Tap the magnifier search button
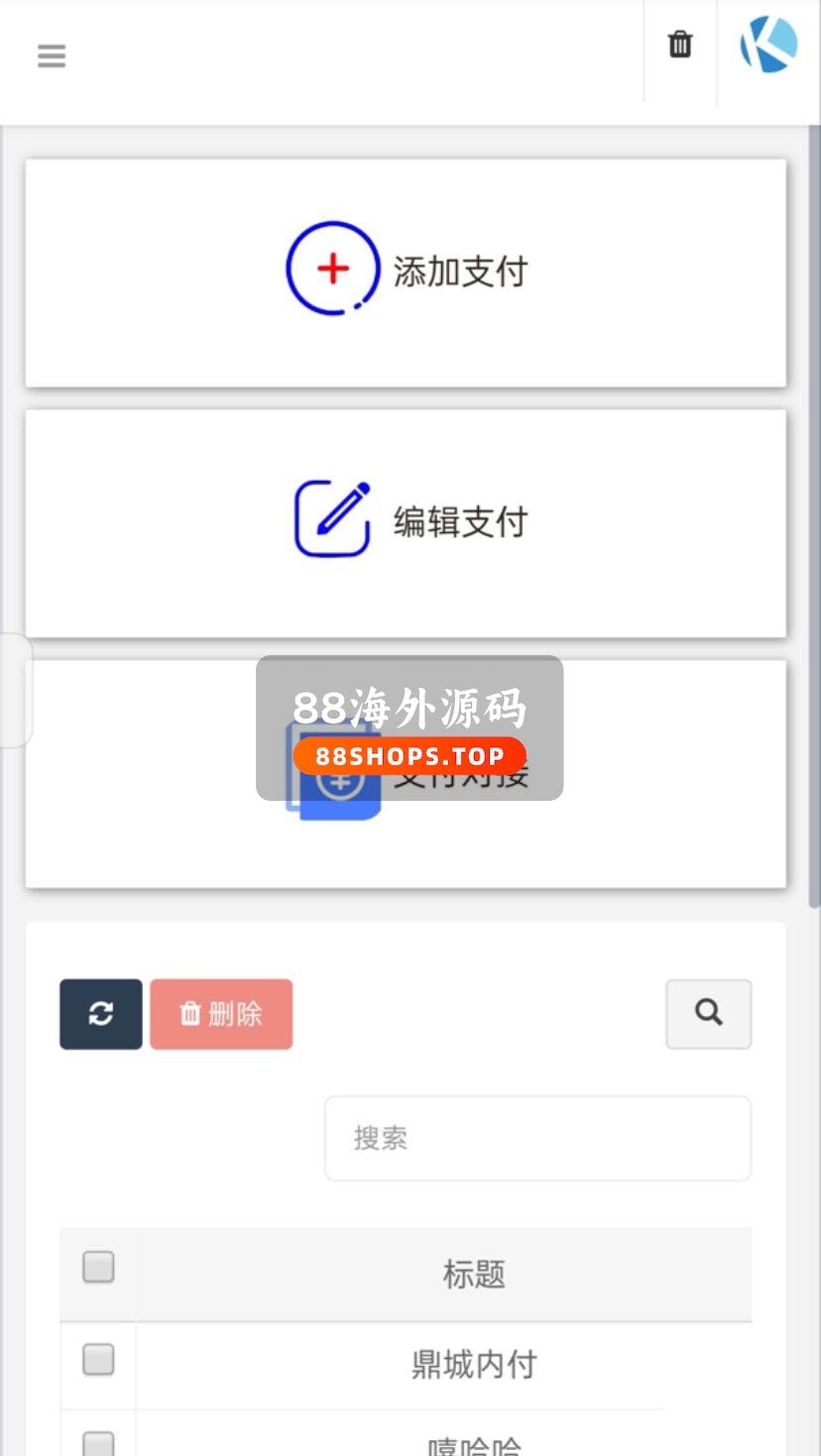This screenshot has width=821, height=1456. click(708, 1013)
